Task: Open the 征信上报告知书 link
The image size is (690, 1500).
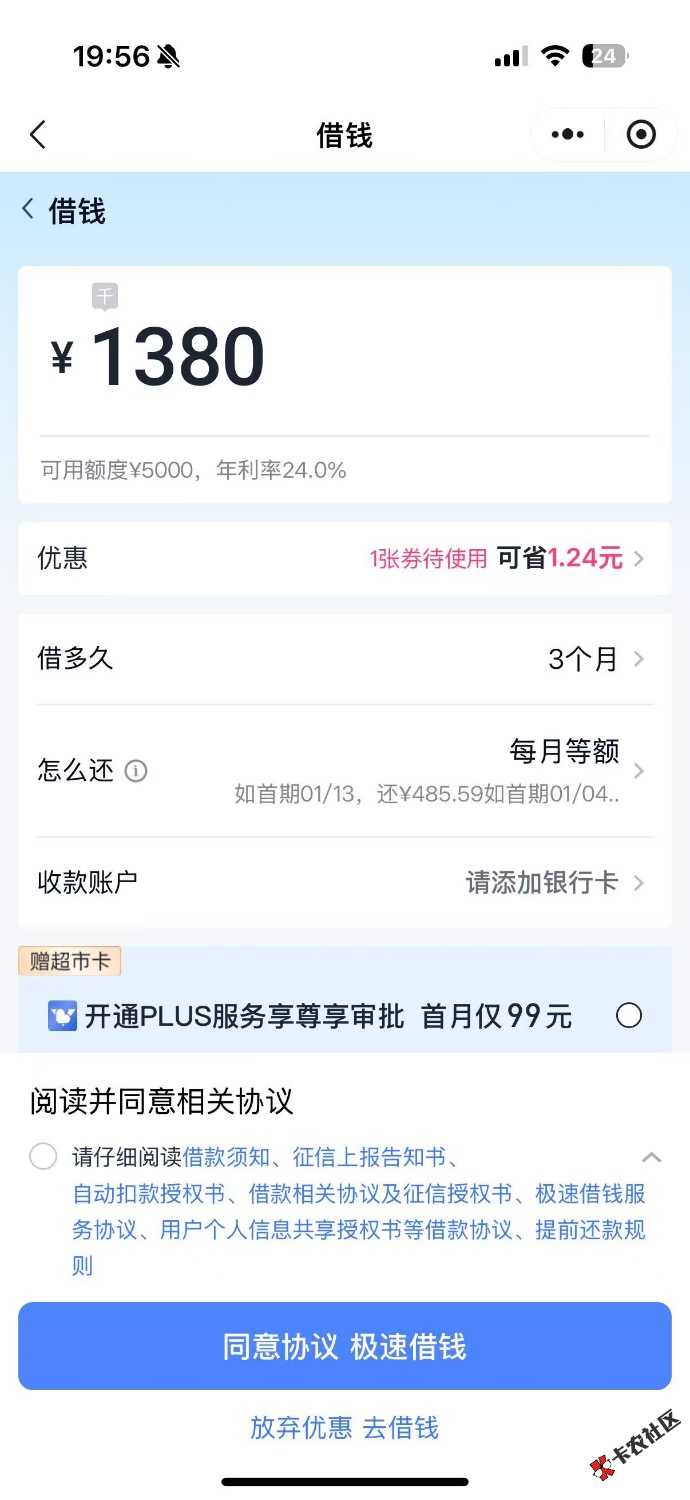Action: [368, 1158]
